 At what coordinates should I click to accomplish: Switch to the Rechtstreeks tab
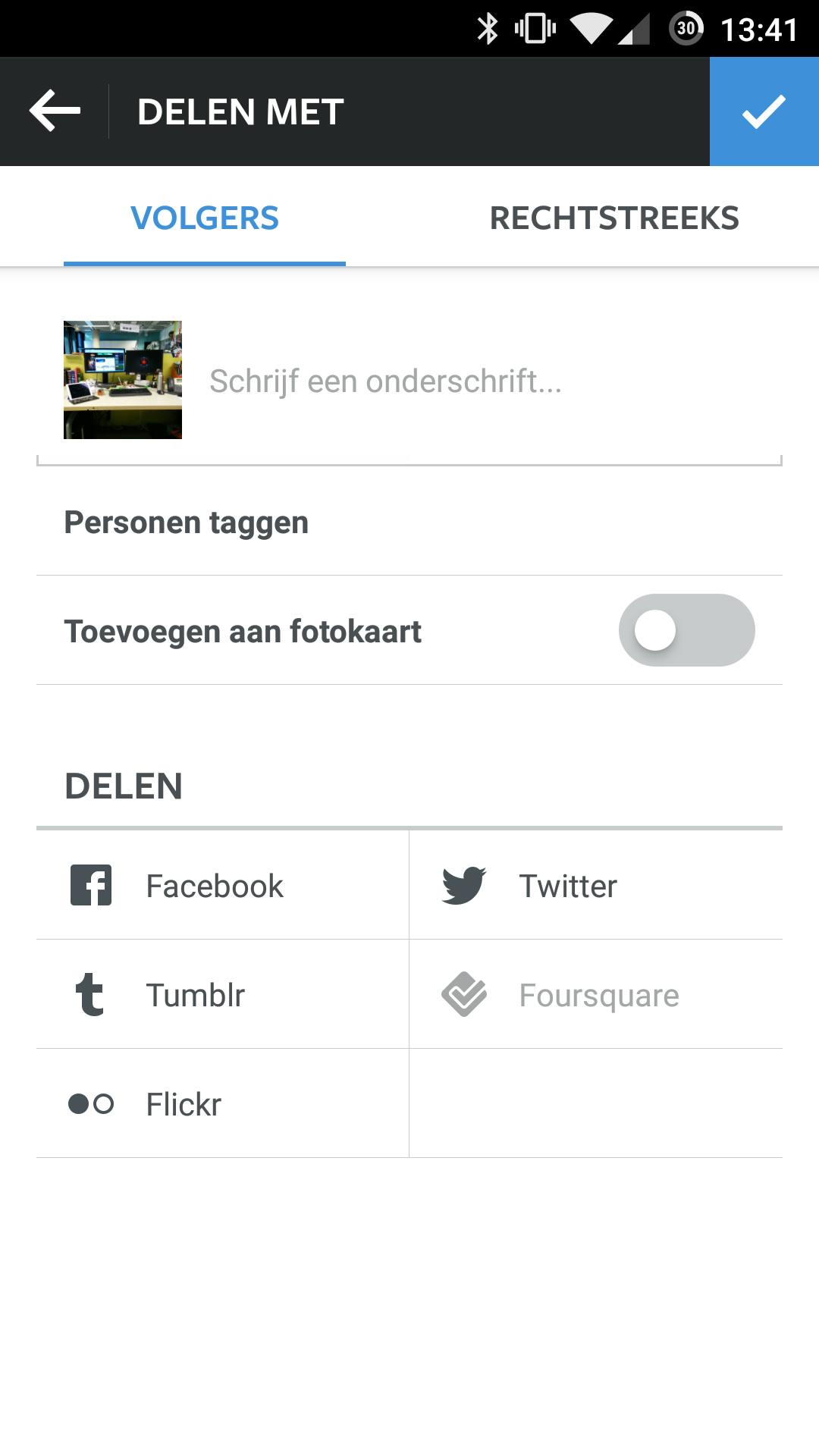coord(614,218)
